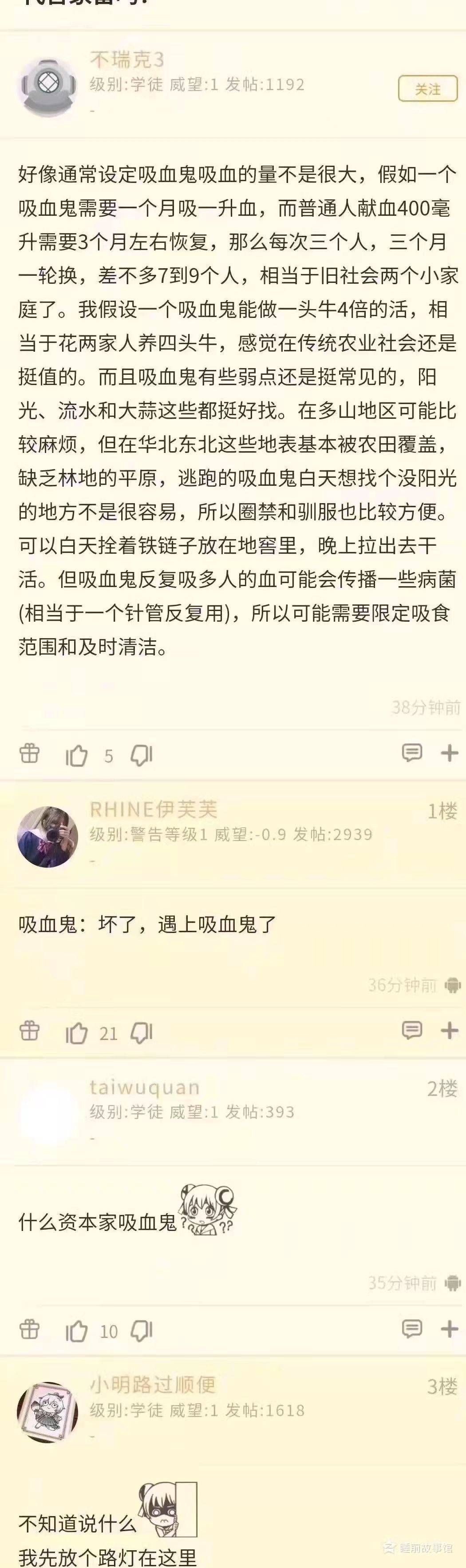Open the username taiwuquan

point(144,1087)
